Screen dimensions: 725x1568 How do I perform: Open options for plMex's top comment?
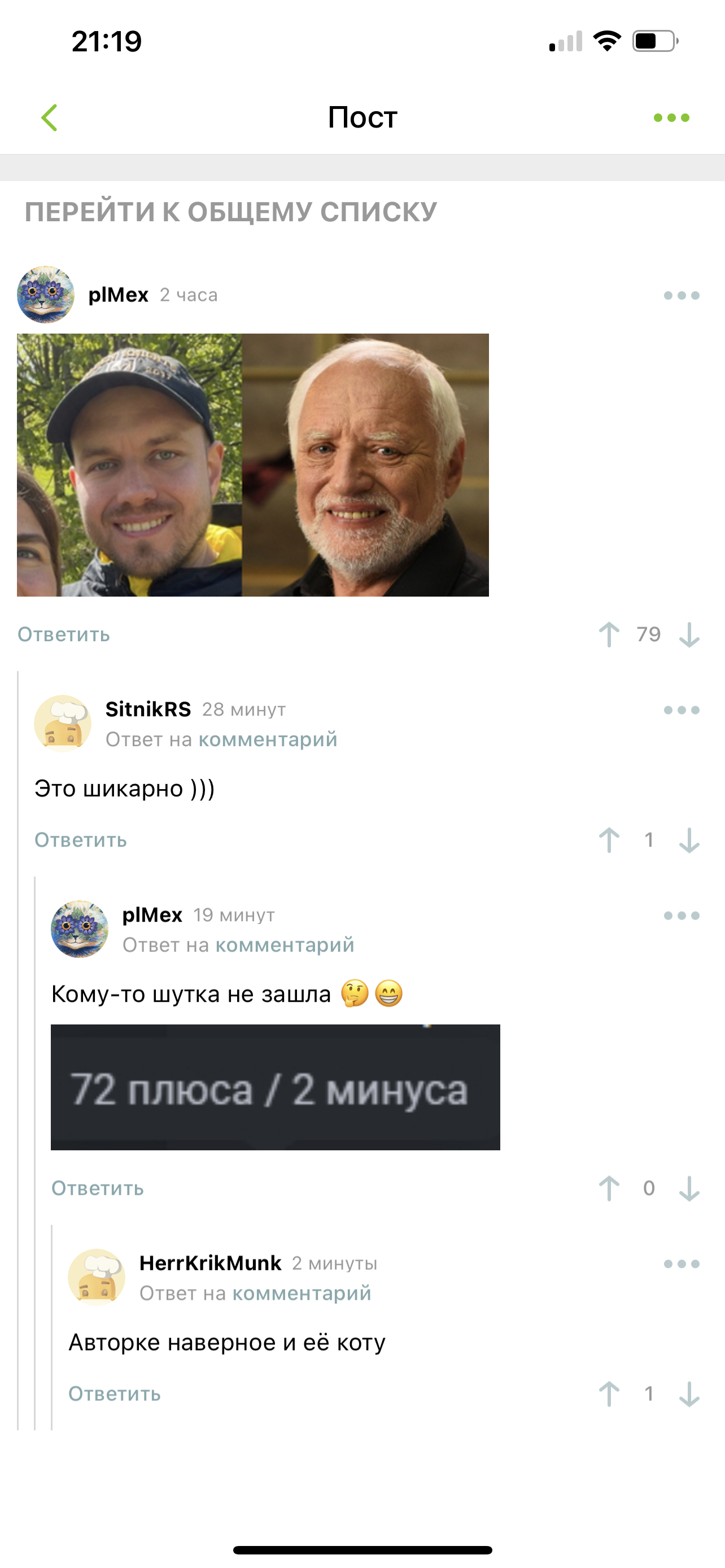682,295
